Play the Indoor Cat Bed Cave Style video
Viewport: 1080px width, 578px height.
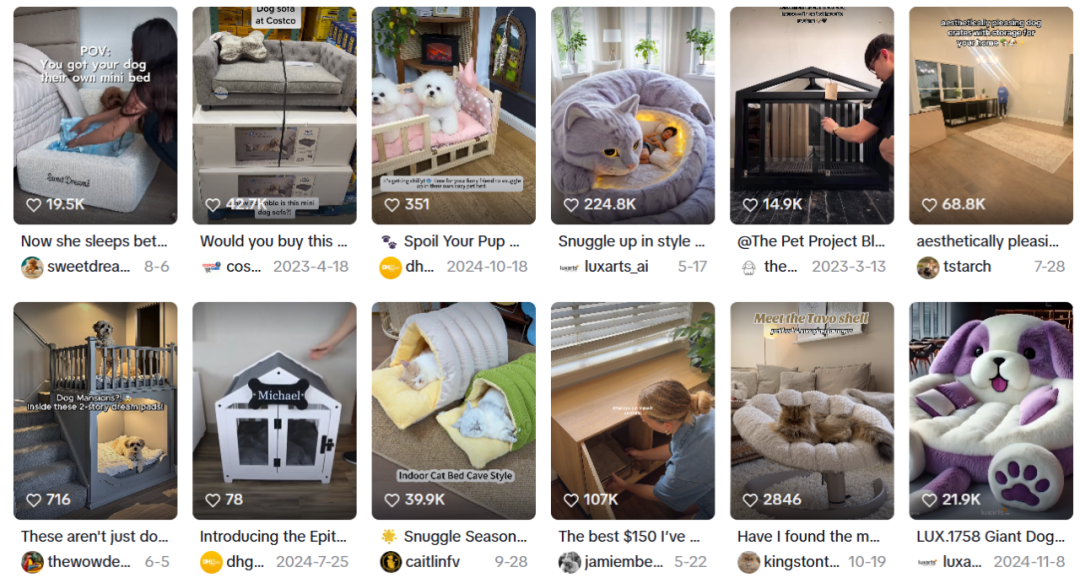point(453,410)
